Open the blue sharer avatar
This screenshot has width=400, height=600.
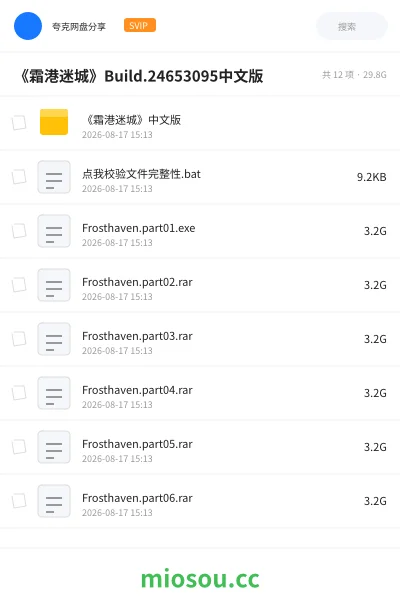[x=28, y=26]
